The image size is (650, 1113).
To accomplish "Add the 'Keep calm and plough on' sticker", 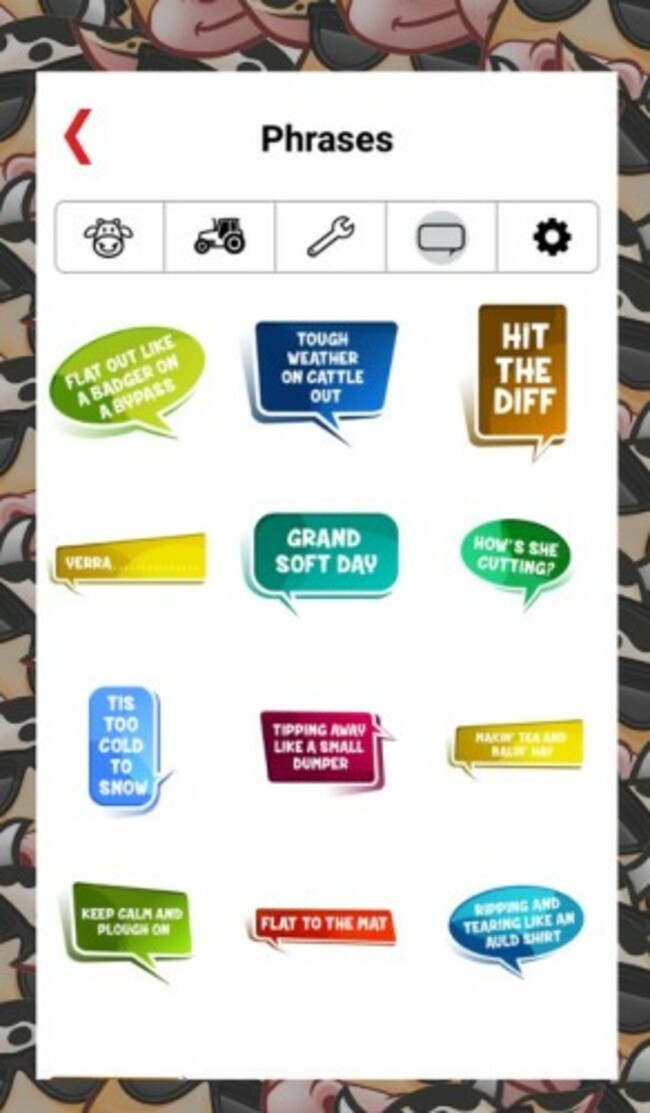I will point(130,922).
